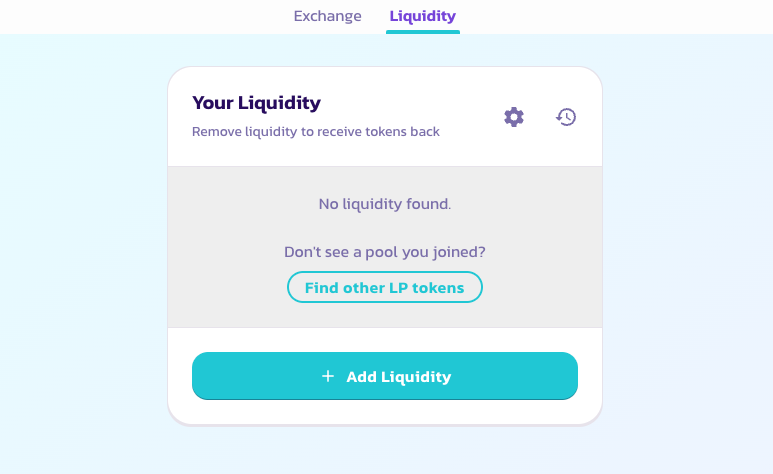Image resolution: width=773 pixels, height=474 pixels.
Task: Open the settings gear icon
Action: 514,117
